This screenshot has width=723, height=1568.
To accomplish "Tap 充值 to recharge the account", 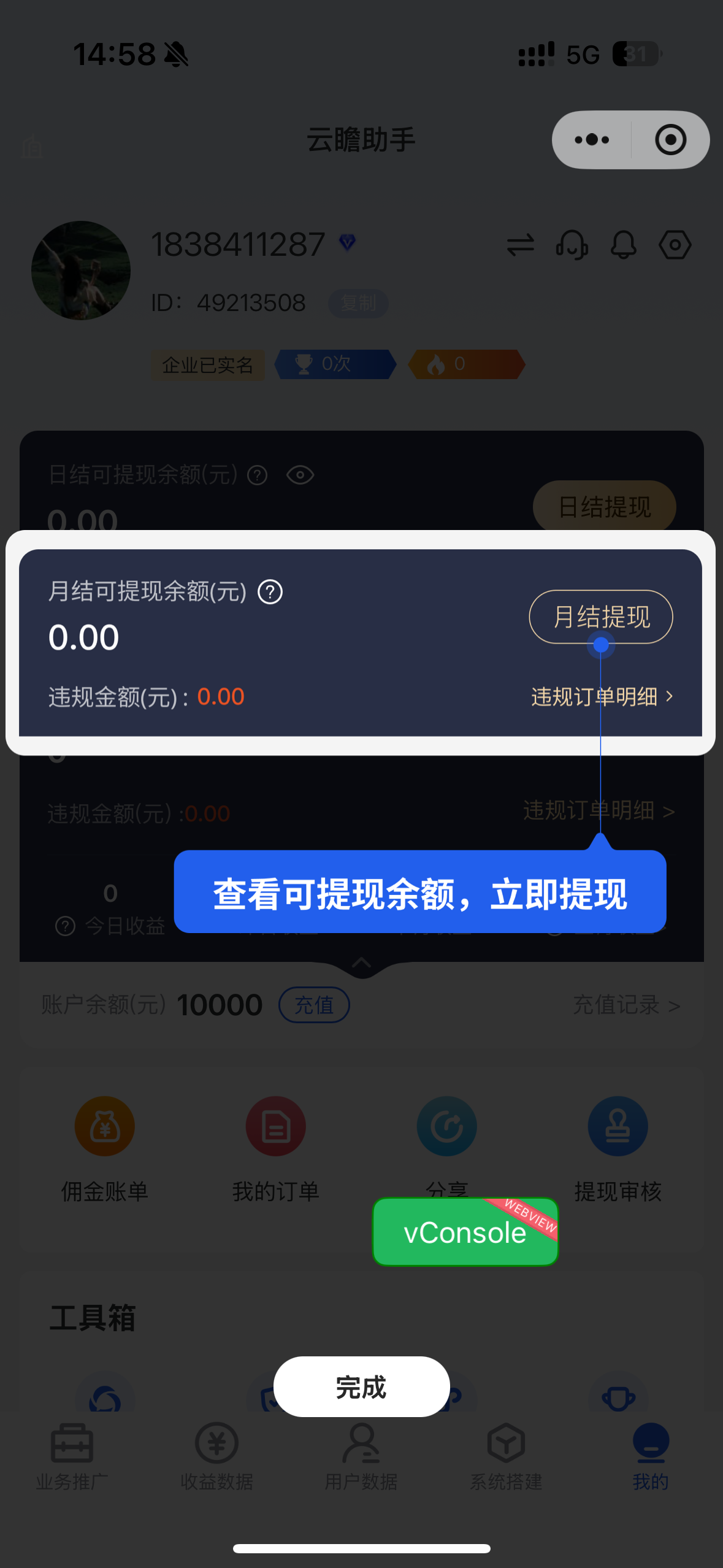I will (314, 1005).
